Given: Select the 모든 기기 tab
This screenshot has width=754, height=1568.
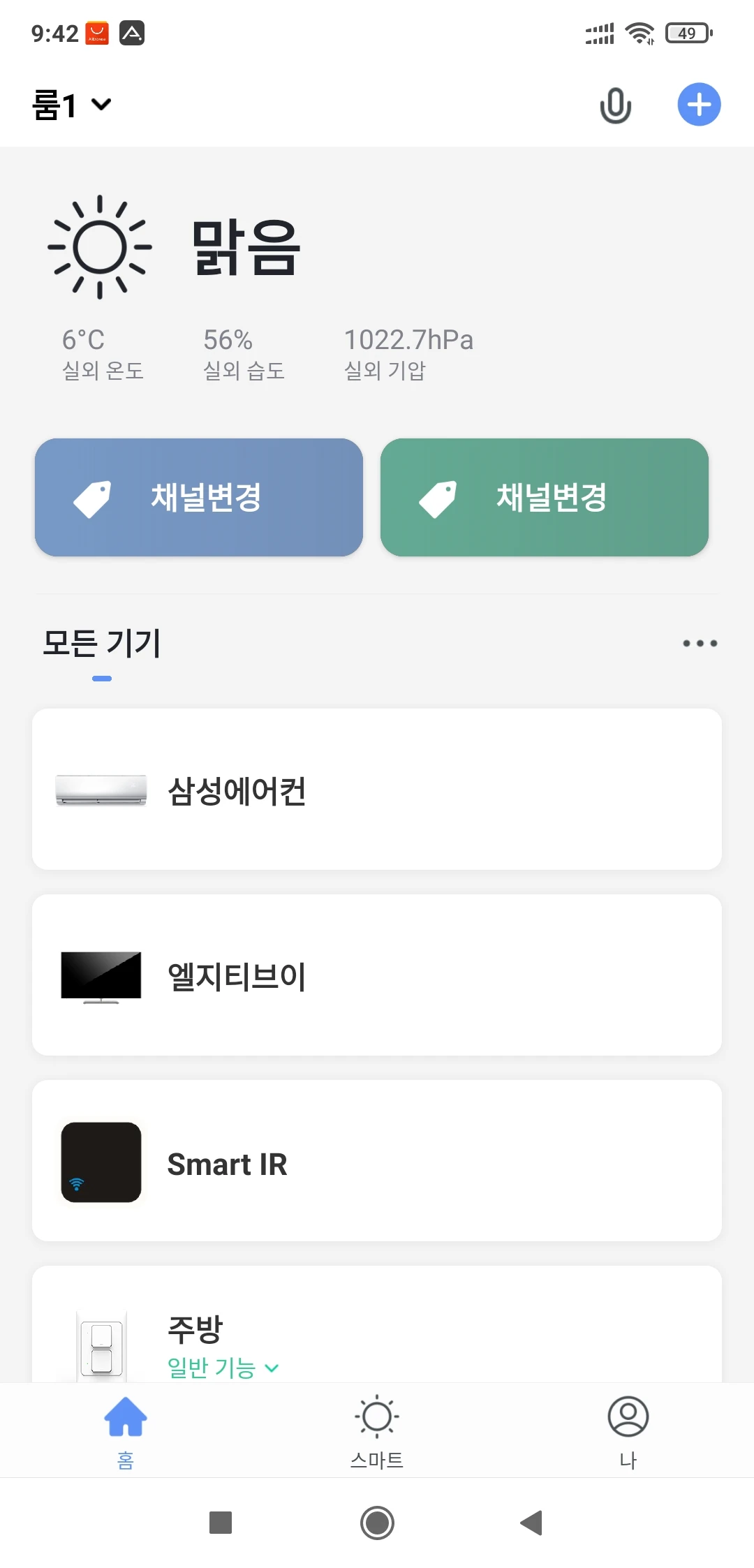Looking at the screenshot, I should point(102,643).
